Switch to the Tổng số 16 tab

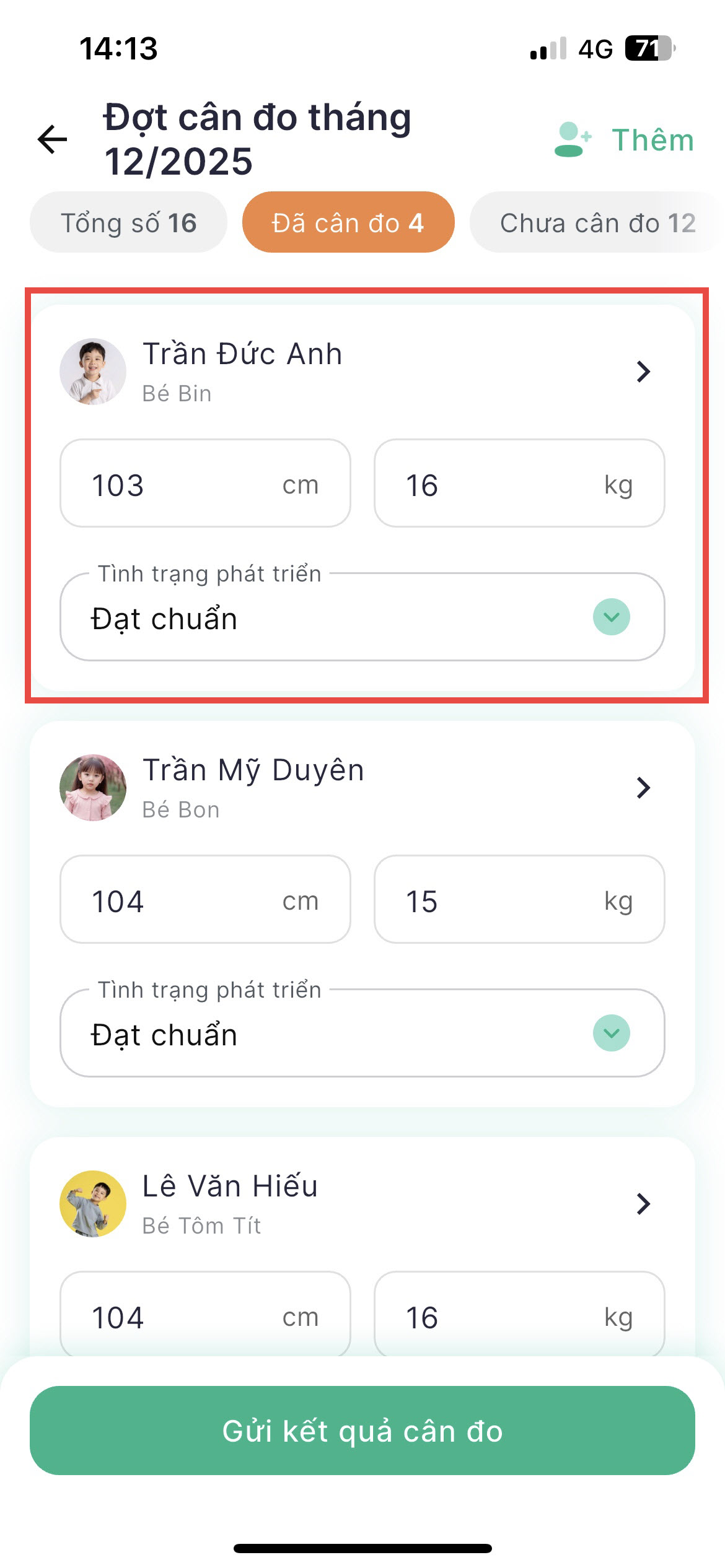tap(128, 223)
